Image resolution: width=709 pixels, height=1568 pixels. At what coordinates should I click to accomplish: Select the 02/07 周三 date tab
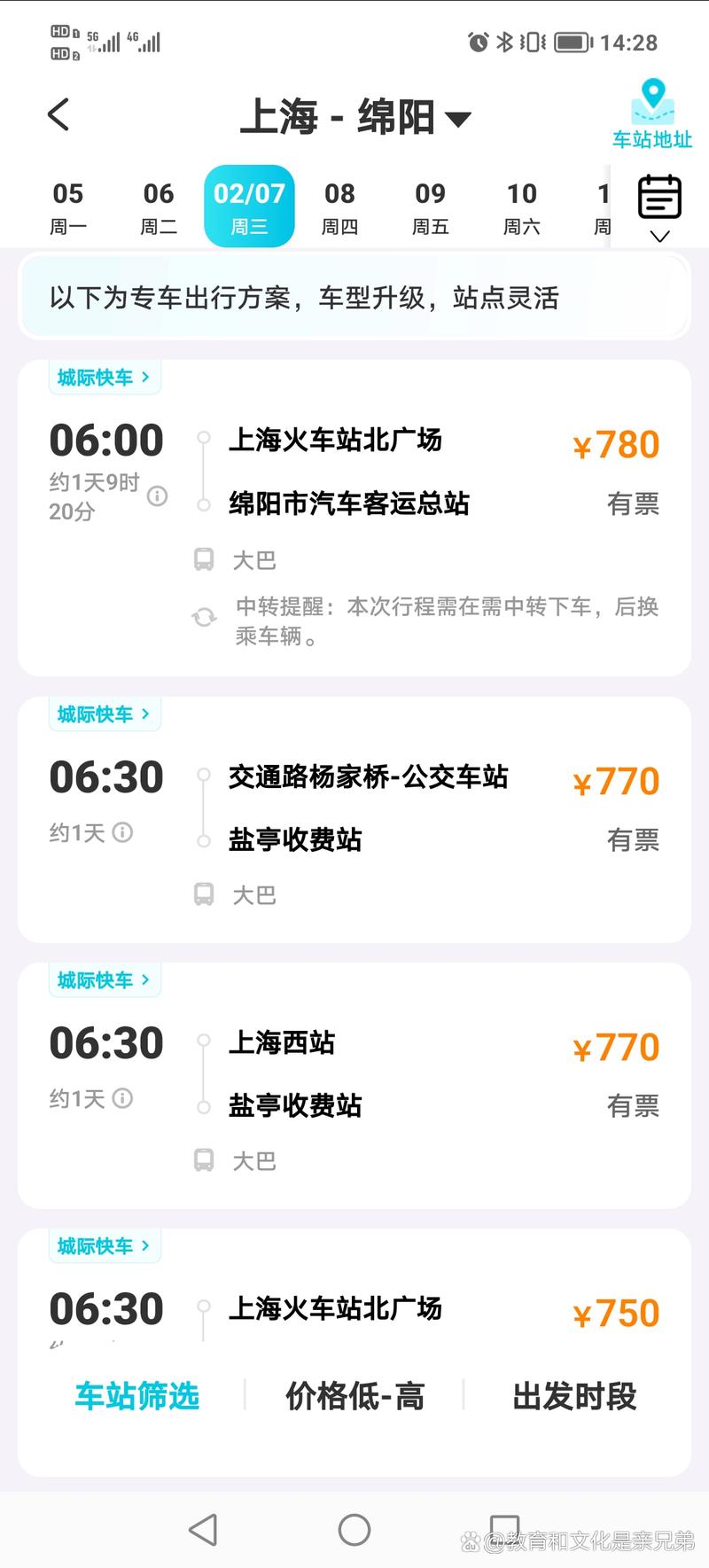(x=249, y=206)
